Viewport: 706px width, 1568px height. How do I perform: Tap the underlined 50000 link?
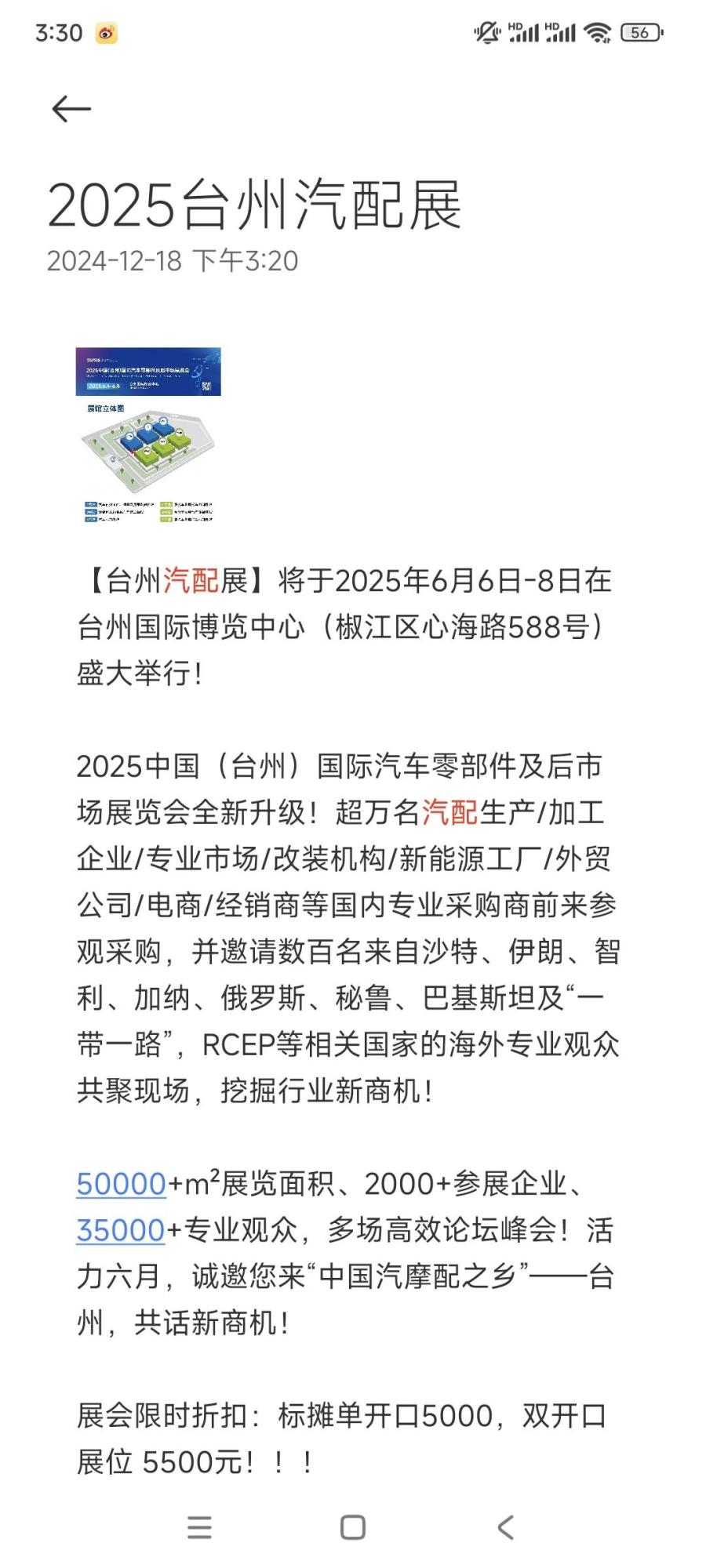click(x=122, y=1184)
